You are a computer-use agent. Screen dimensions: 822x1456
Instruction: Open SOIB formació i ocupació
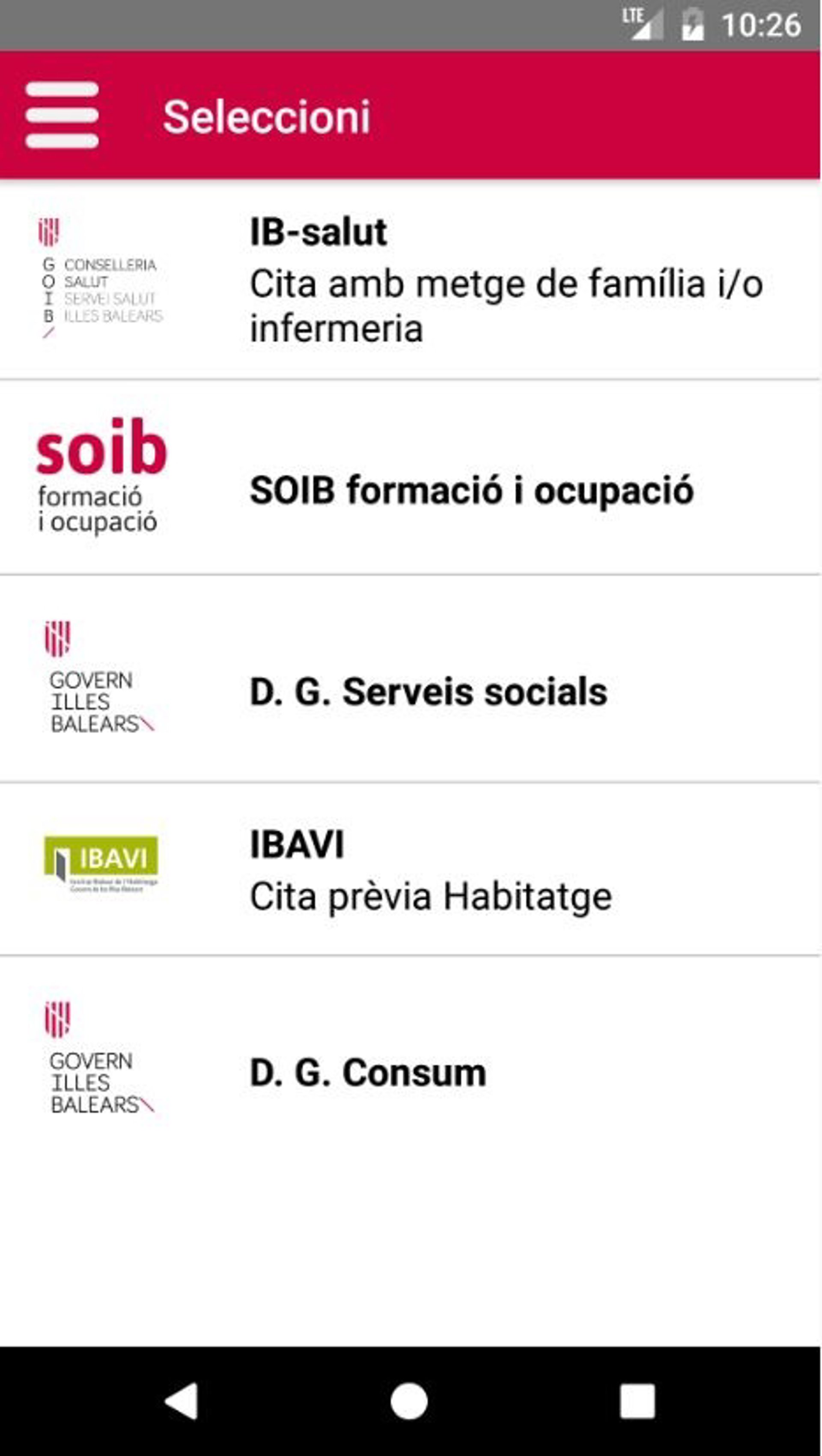click(411, 478)
